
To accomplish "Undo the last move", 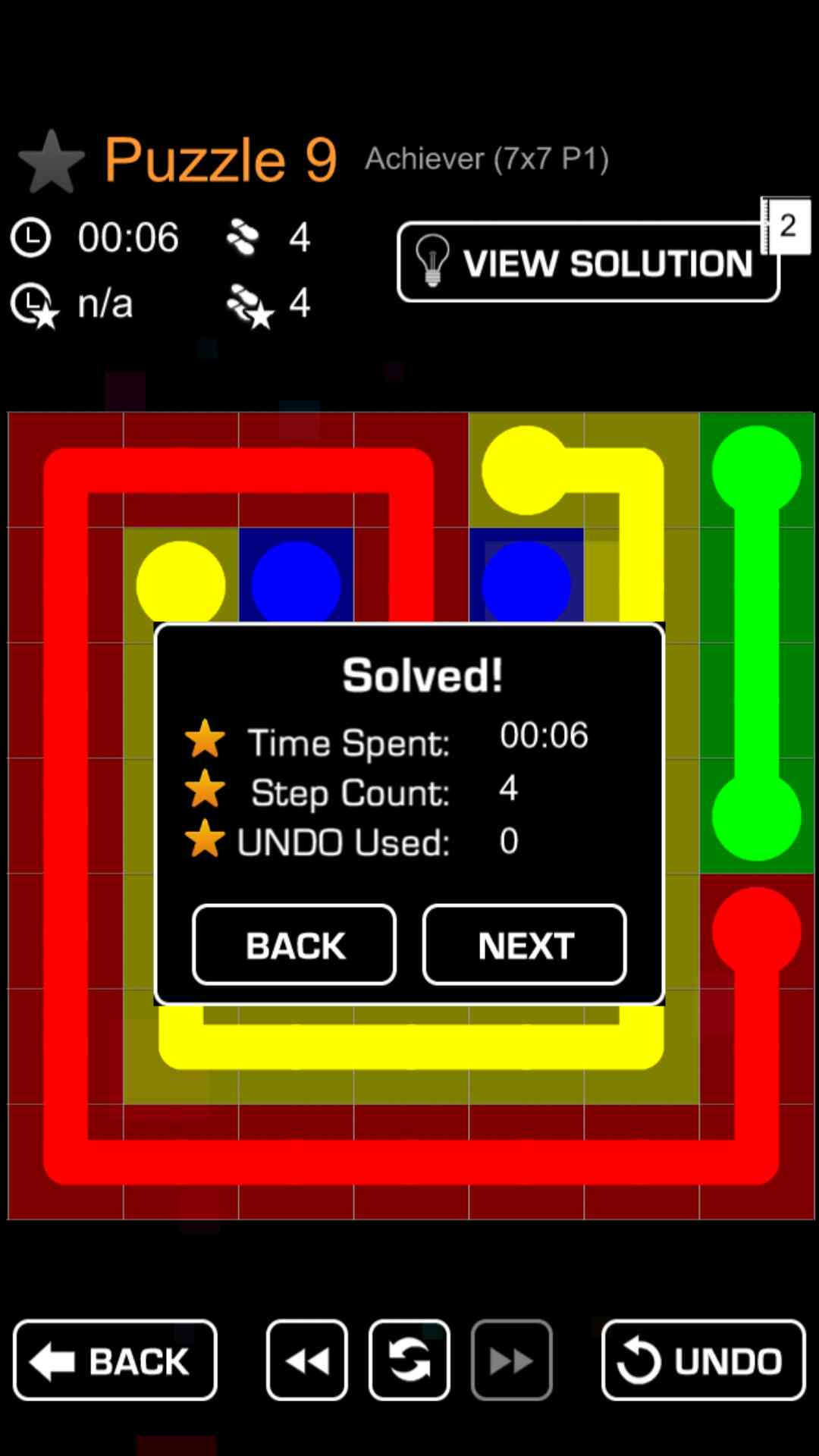I will [703, 1360].
